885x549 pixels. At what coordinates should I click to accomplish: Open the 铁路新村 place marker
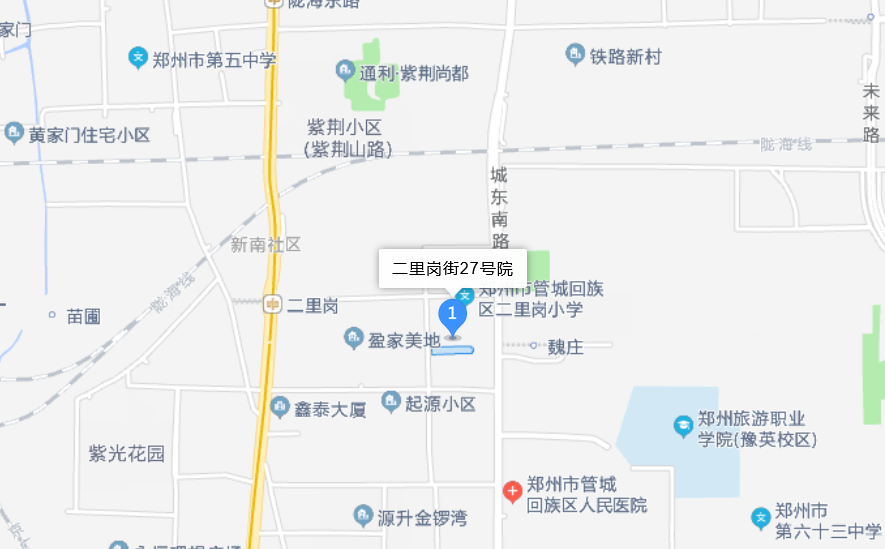coord(575,54)
